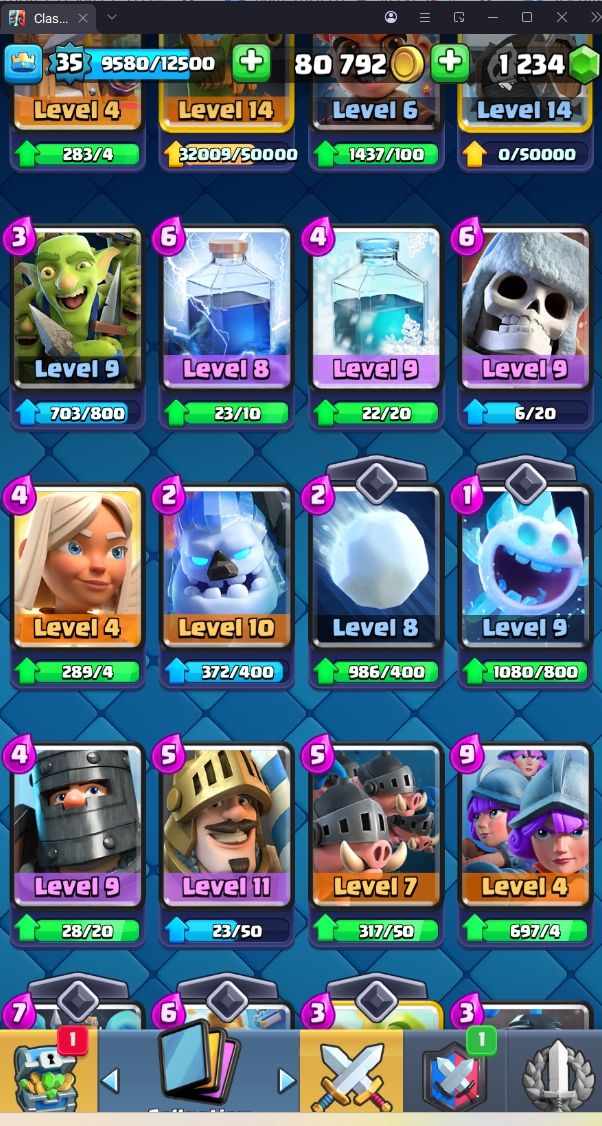Open the Prince card Level 11
This screenshot has width=602, height=1126.
[x=226, y=830]
